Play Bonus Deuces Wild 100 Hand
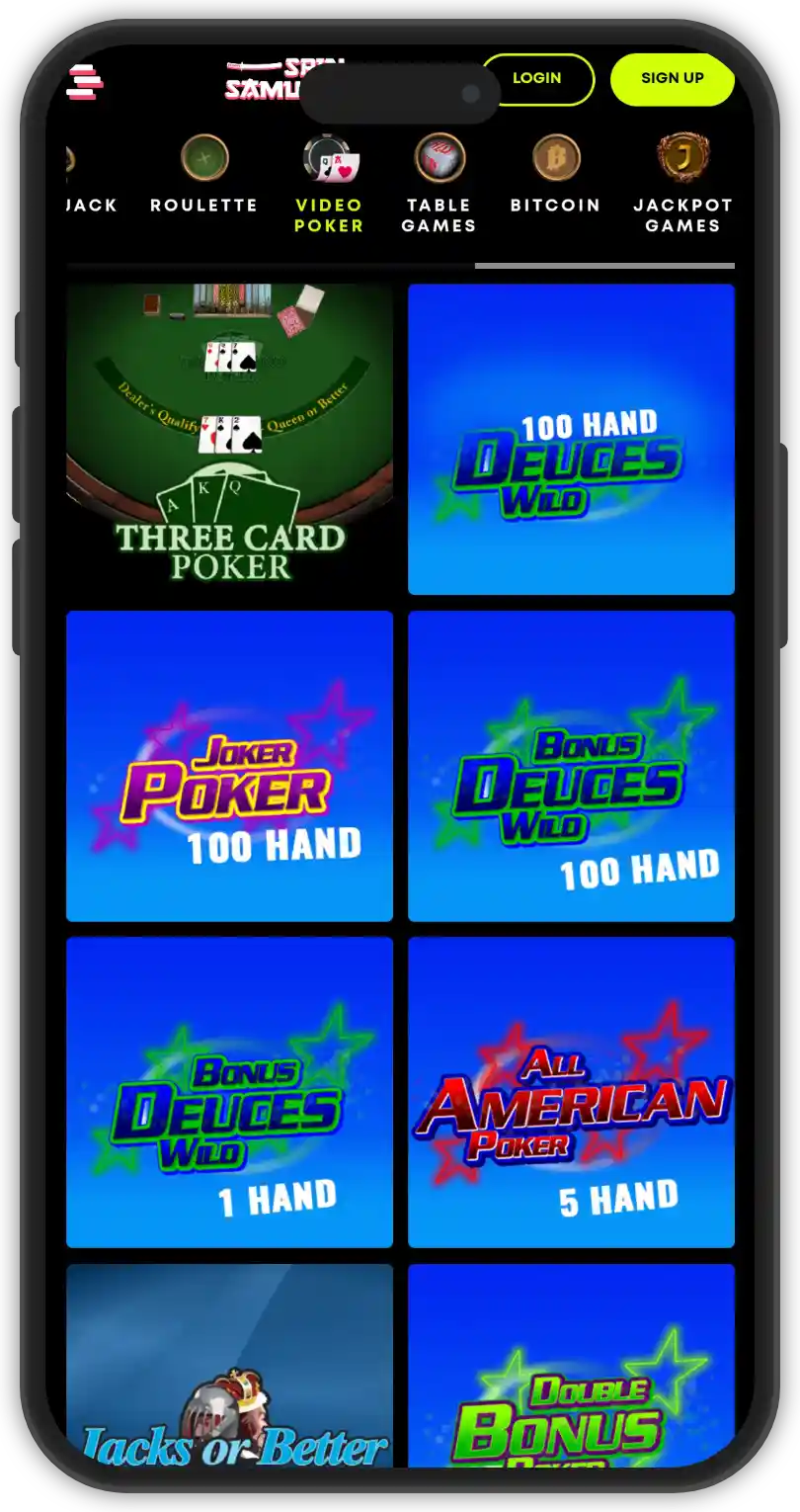This screenshot has height=1512, width=800. [571, 765]
